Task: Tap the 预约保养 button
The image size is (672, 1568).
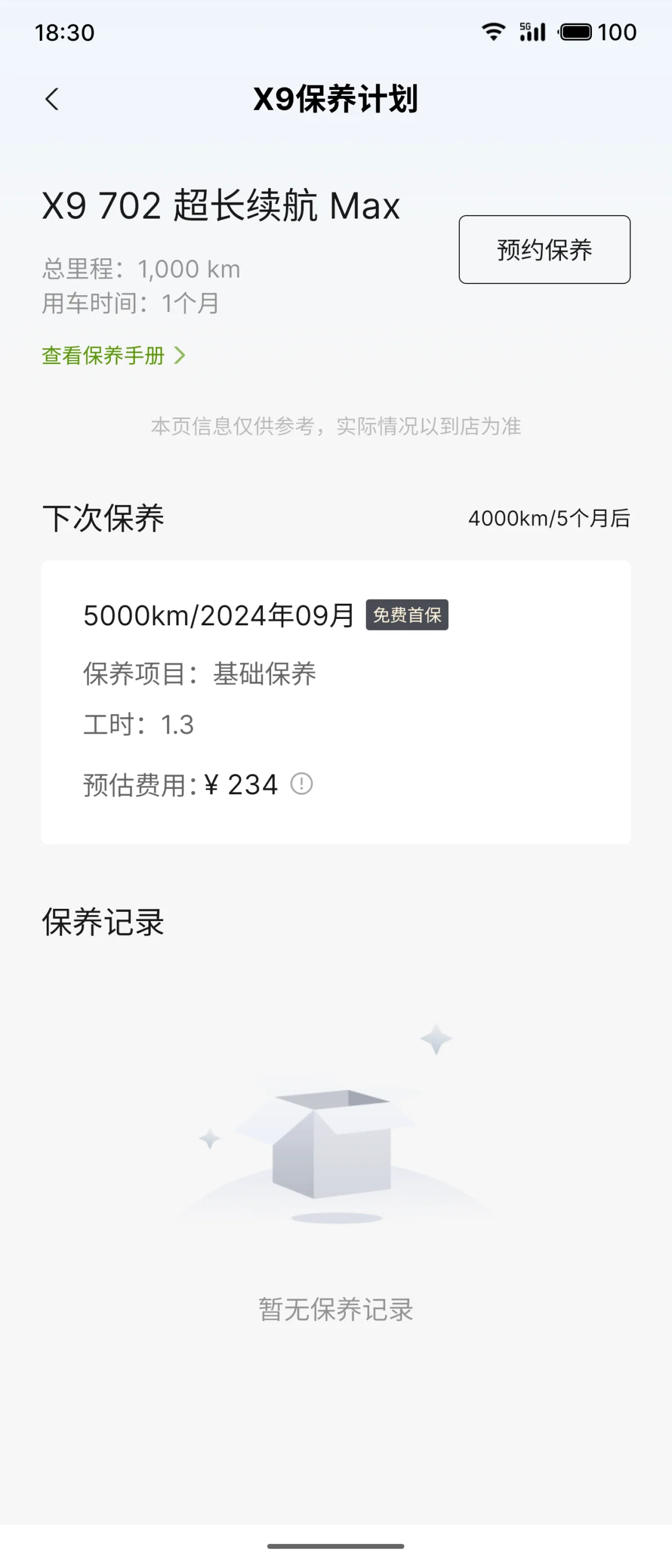Action: click(544, 250)
